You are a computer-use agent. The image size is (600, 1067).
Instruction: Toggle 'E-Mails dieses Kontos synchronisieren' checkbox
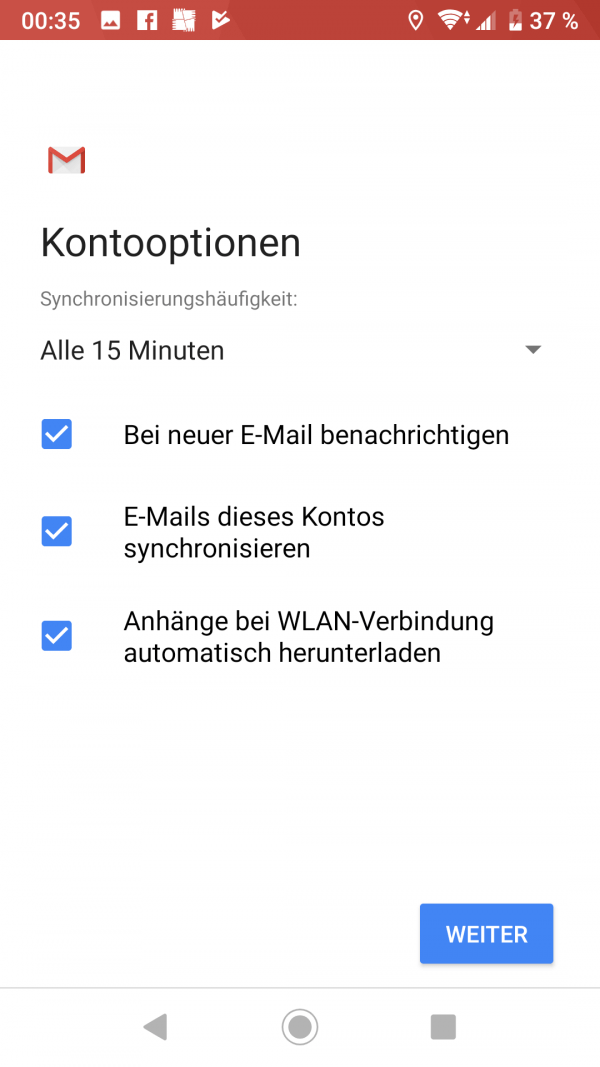coord(56,531)
